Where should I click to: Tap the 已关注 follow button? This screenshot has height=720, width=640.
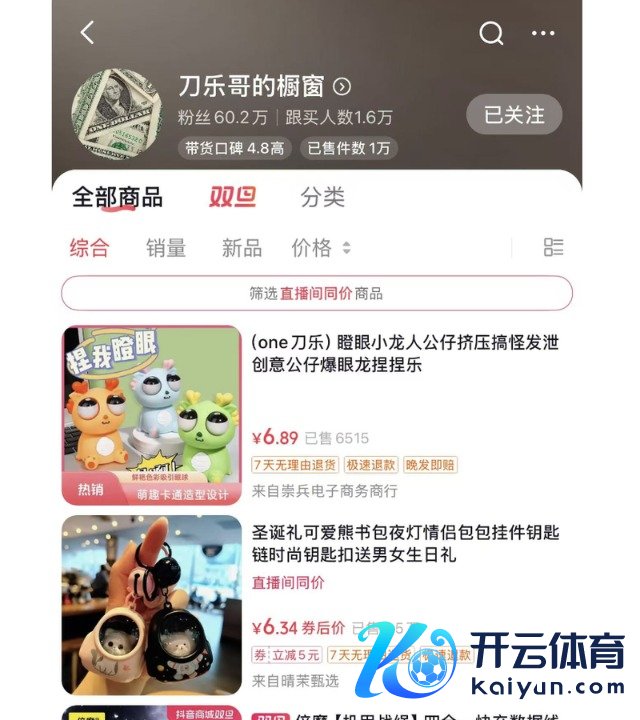[514, 115]
